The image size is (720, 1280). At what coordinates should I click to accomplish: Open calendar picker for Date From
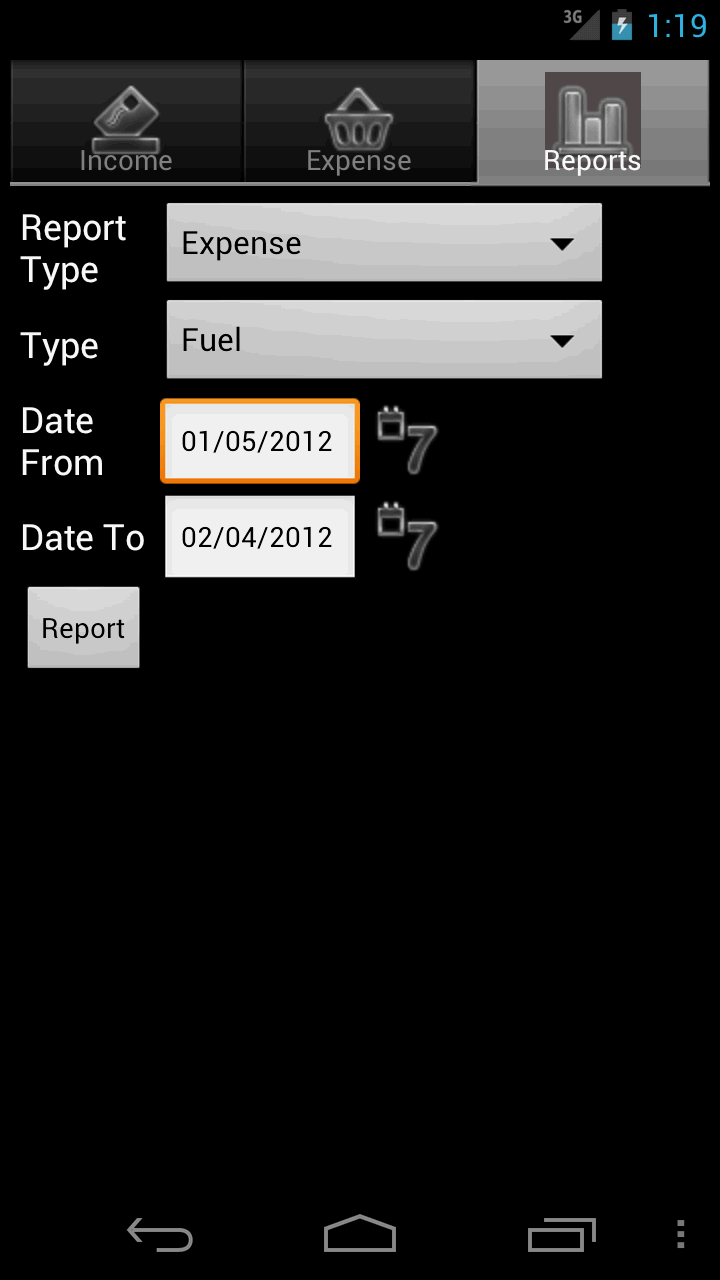407,440
